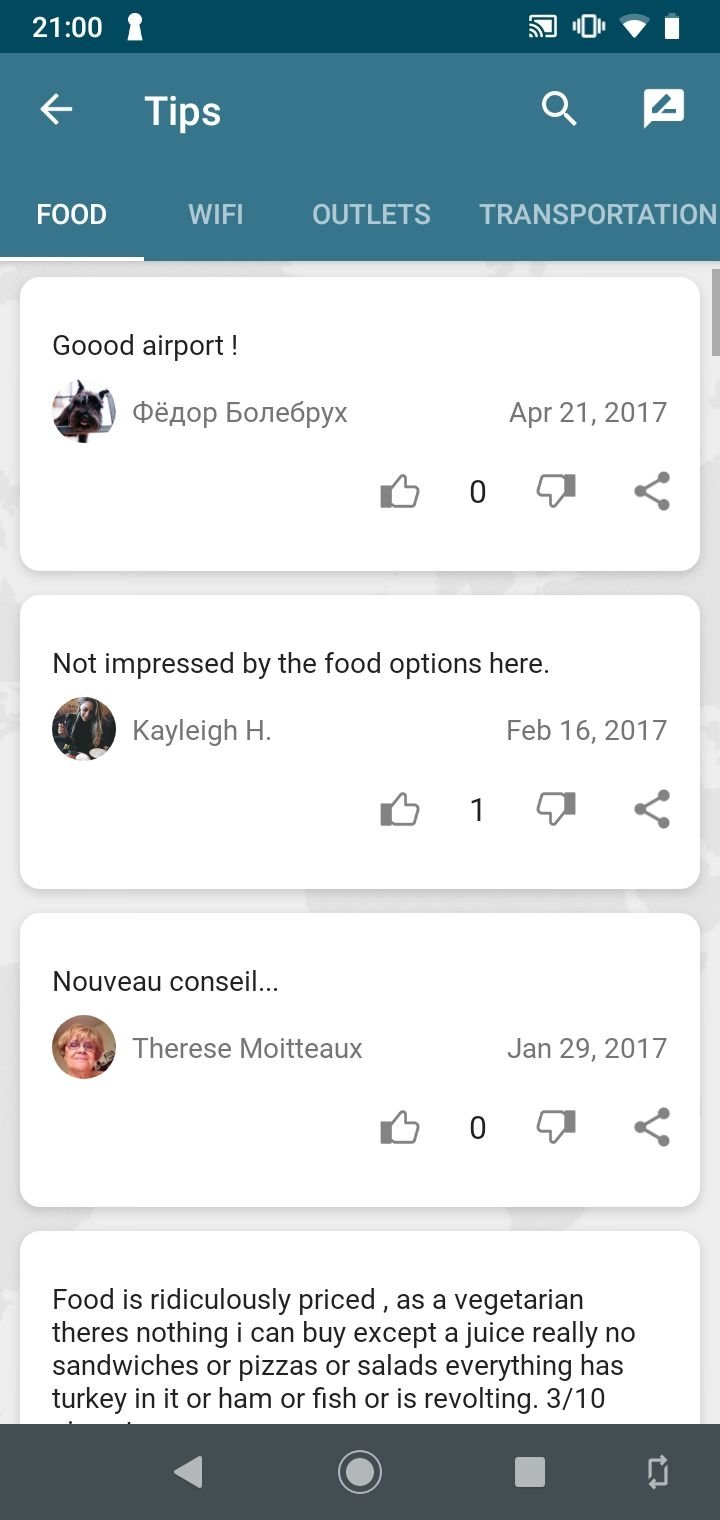Image resolution: width=720 pixels, height=1520 pixels.
Task: Share Therese Moitteaux's tip
Action: pos(652,1128)
